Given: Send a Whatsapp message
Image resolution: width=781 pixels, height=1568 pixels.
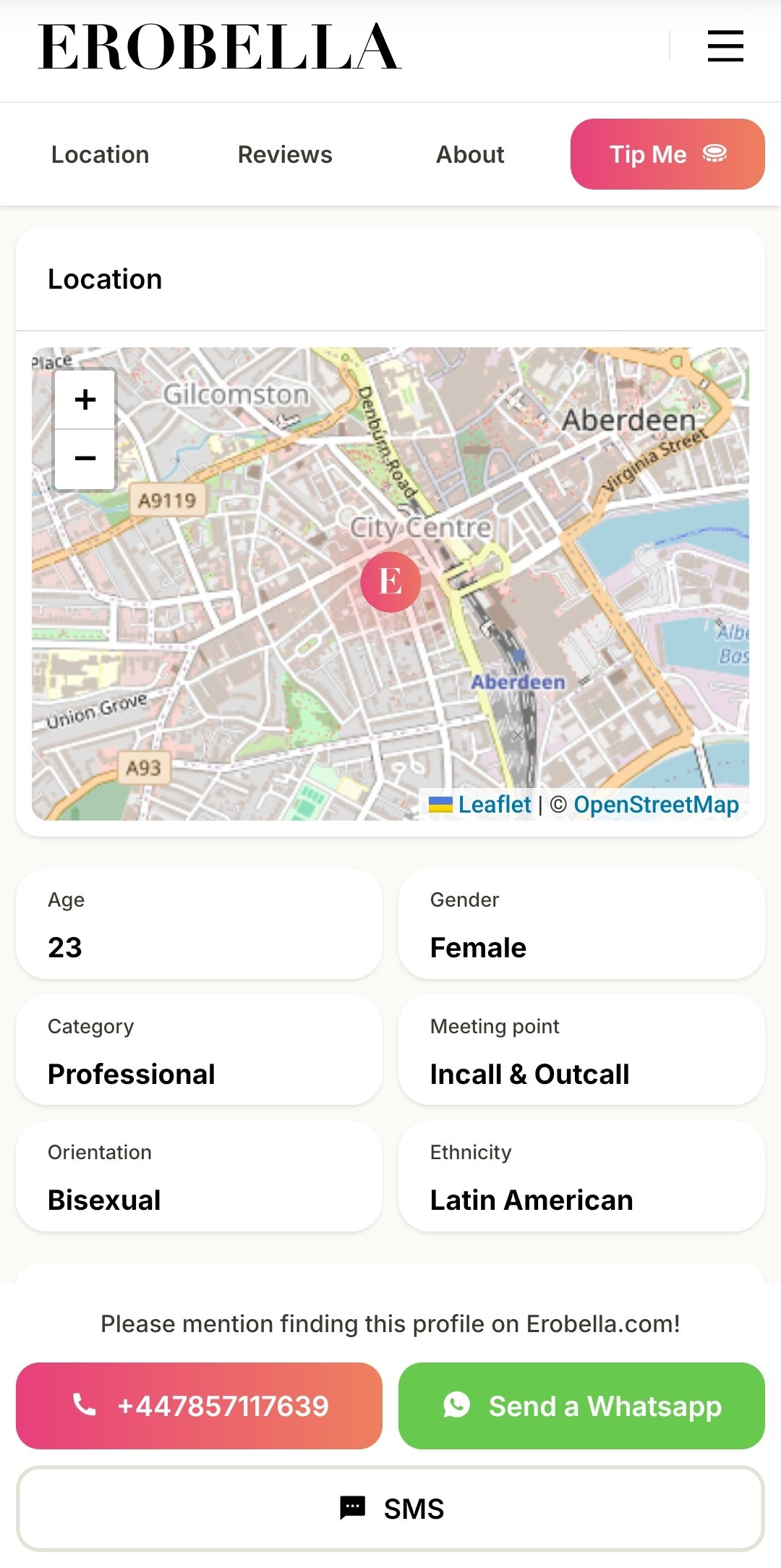Looking at the screenshot, I should point(581,1406).
